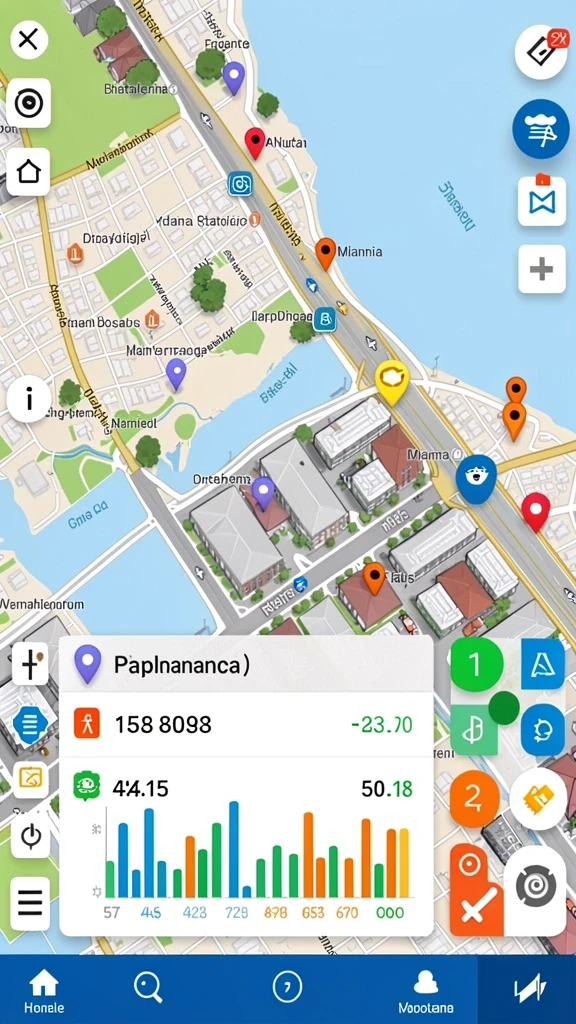
Task: Open the search tab in bottom bar
Action: click(148, 987)
